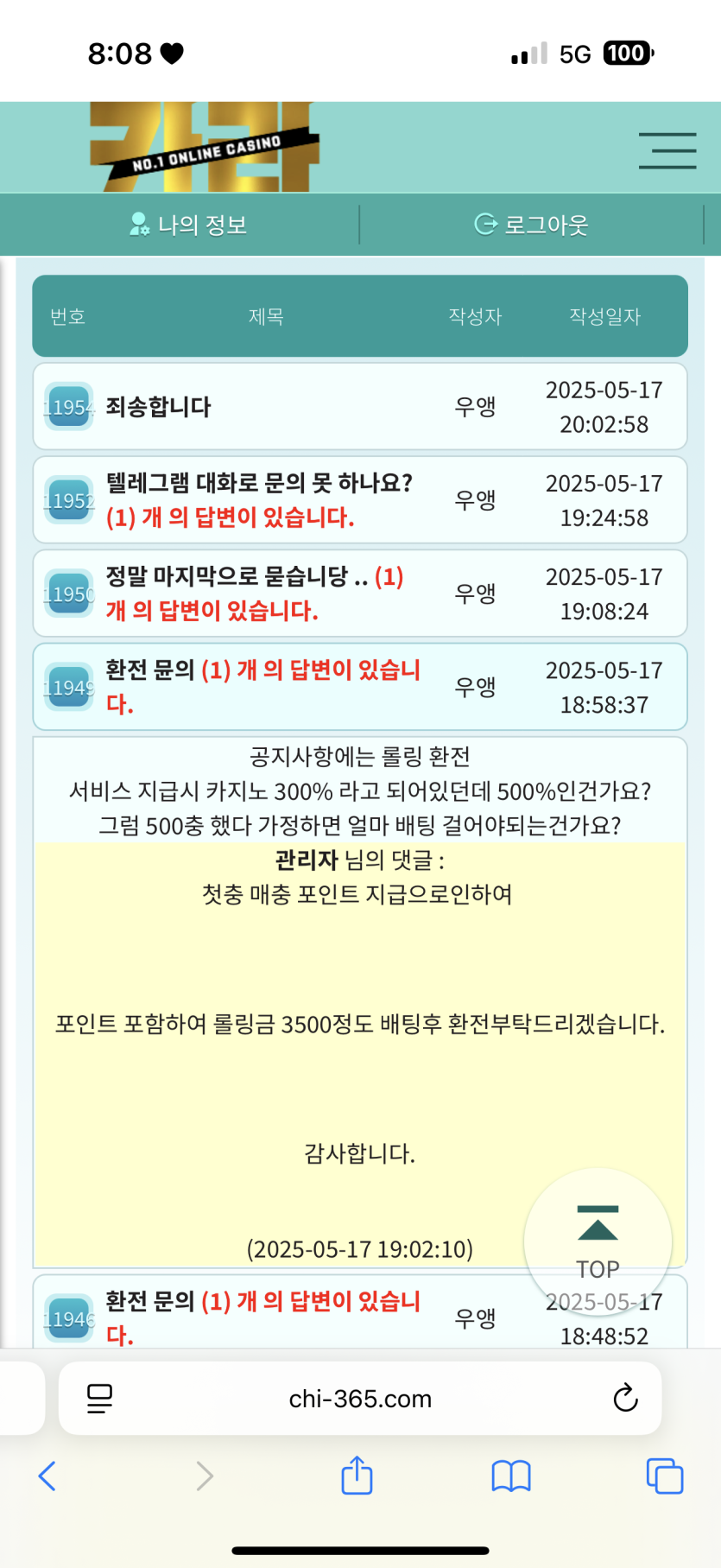The width and height of the screenshot is (721, 1568).
Task: Reload the page
Action: click(x=625, y=1398)
